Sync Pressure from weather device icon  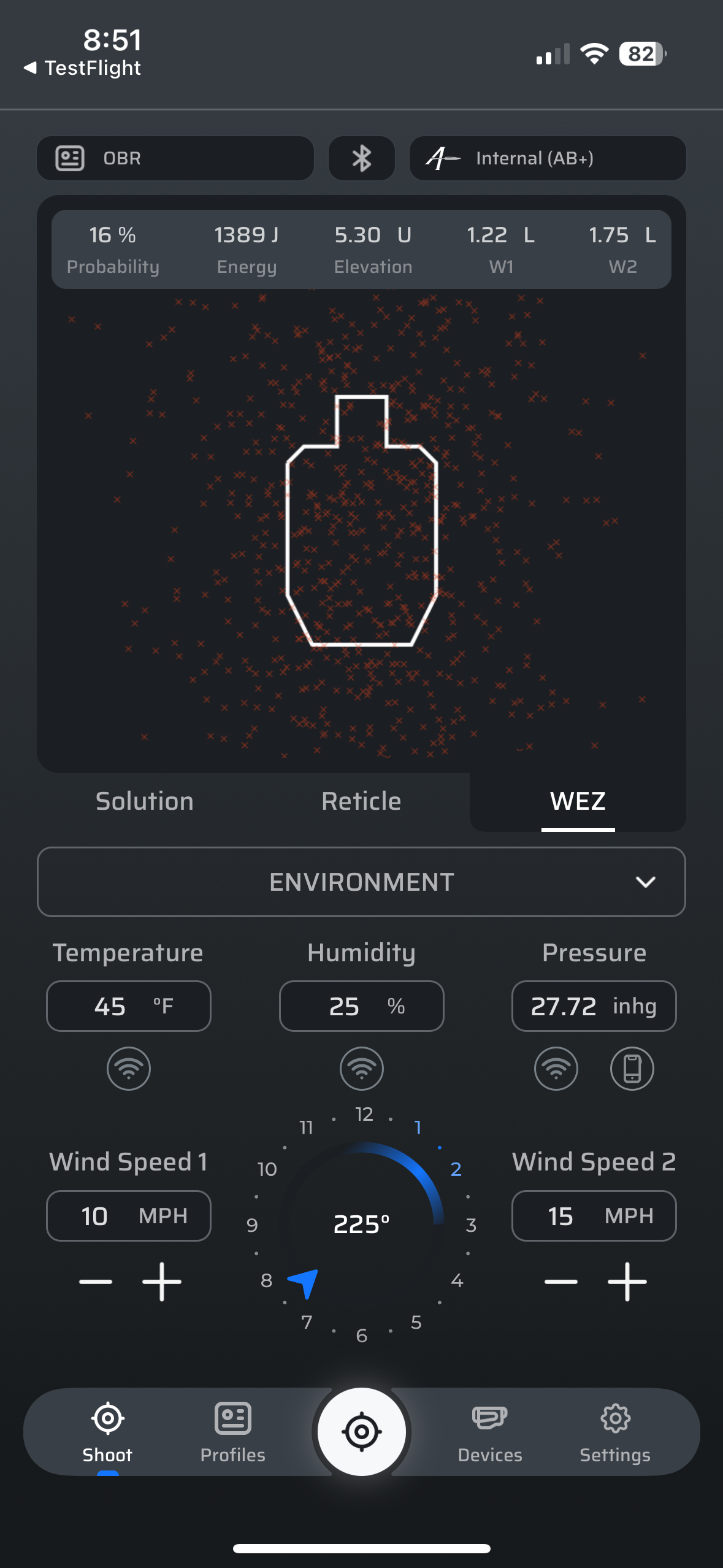[x=555, y=1069]
